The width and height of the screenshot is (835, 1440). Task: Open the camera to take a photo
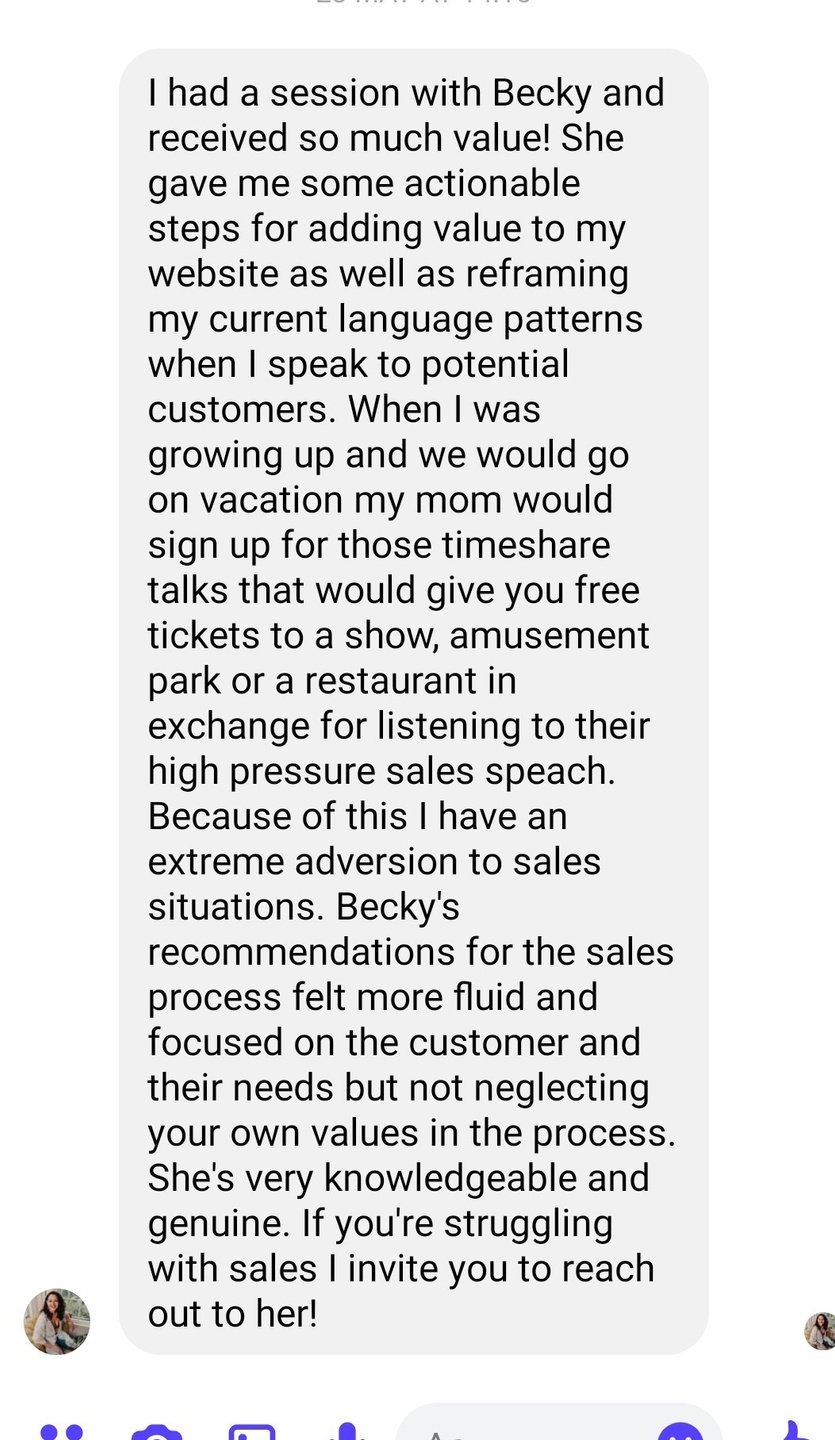(x=157, y=1433)
